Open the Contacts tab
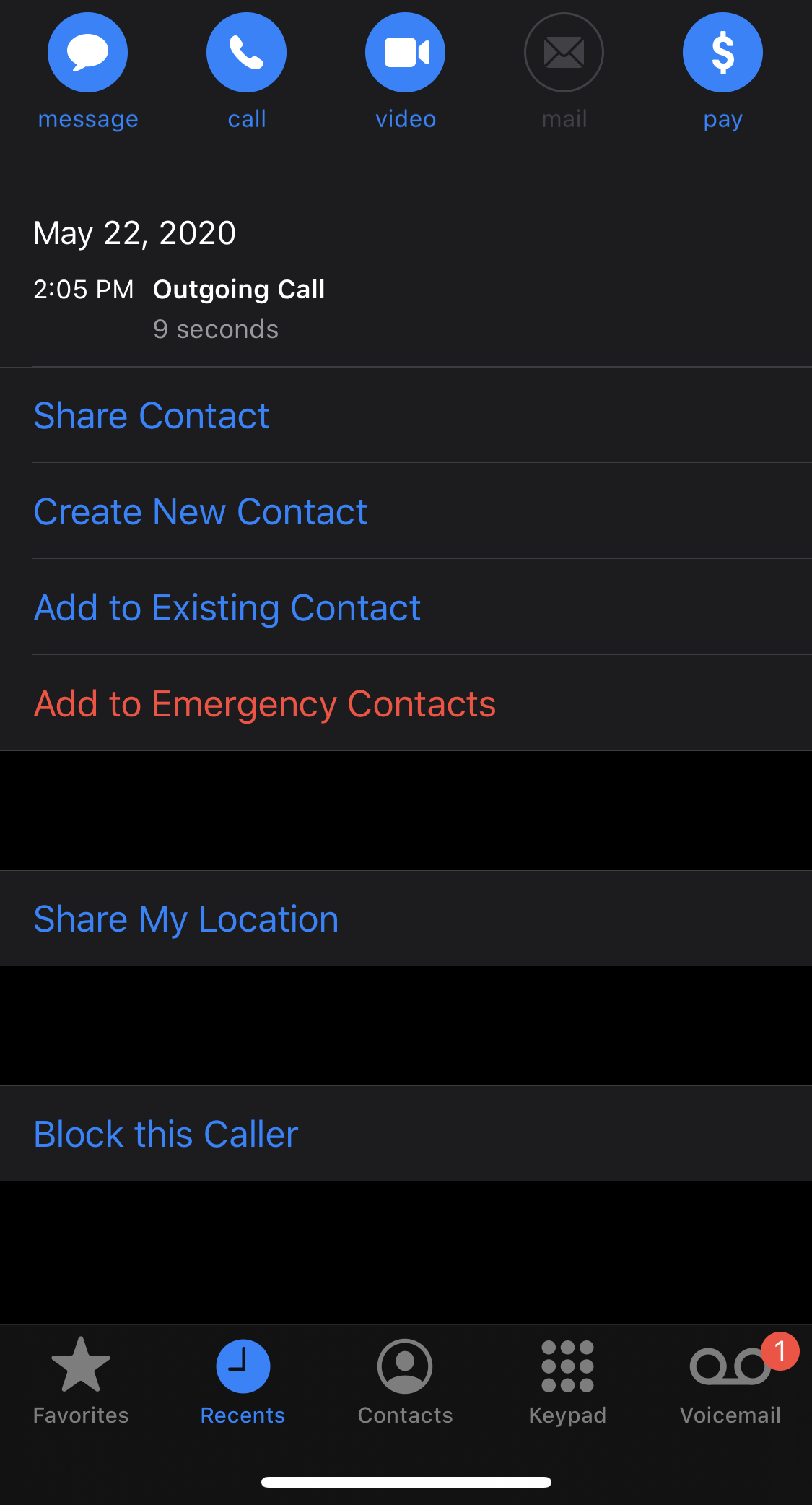 pos(405,1381)
